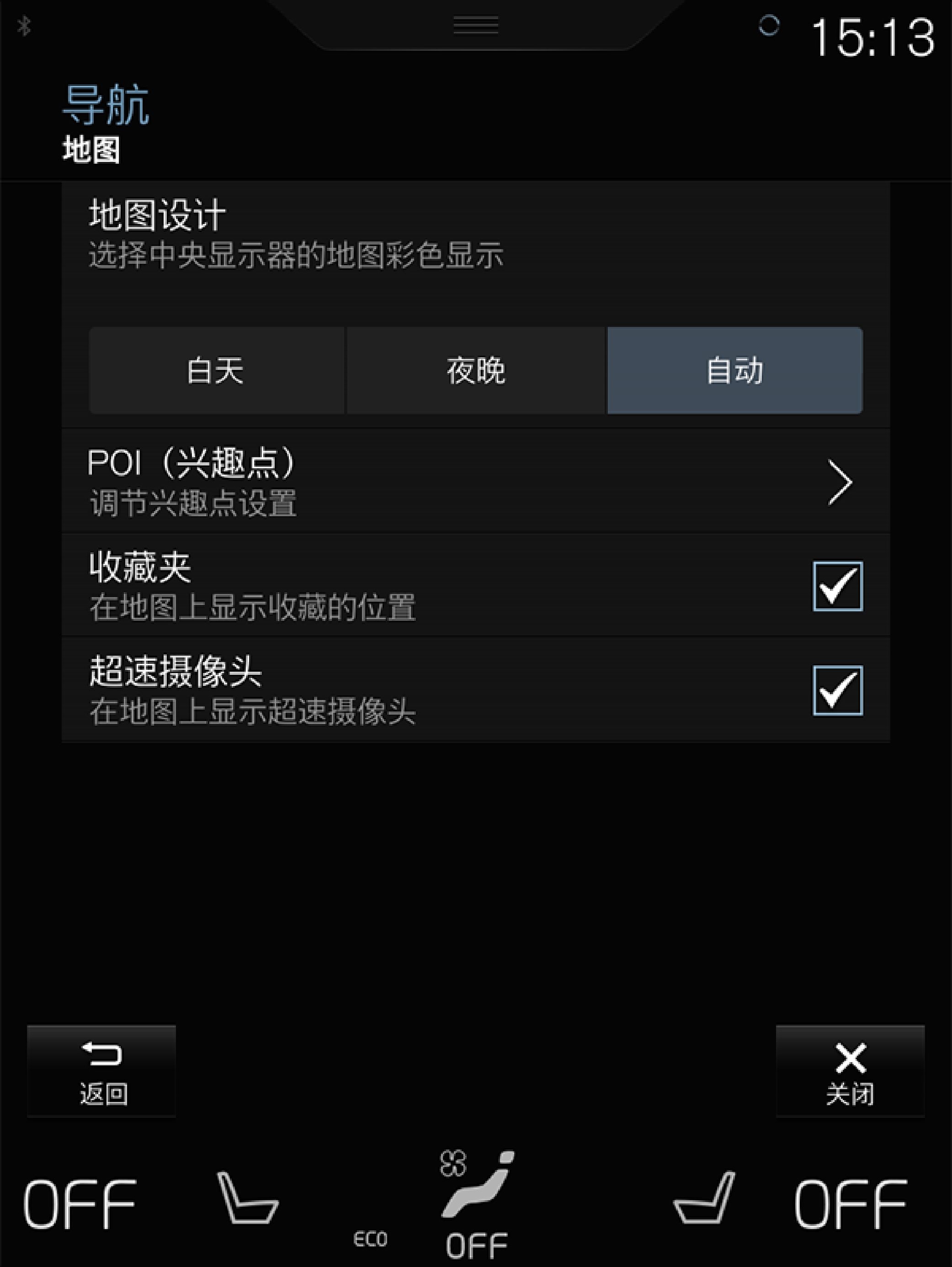Close settings with the 关闭 button

click(850, 1070)
